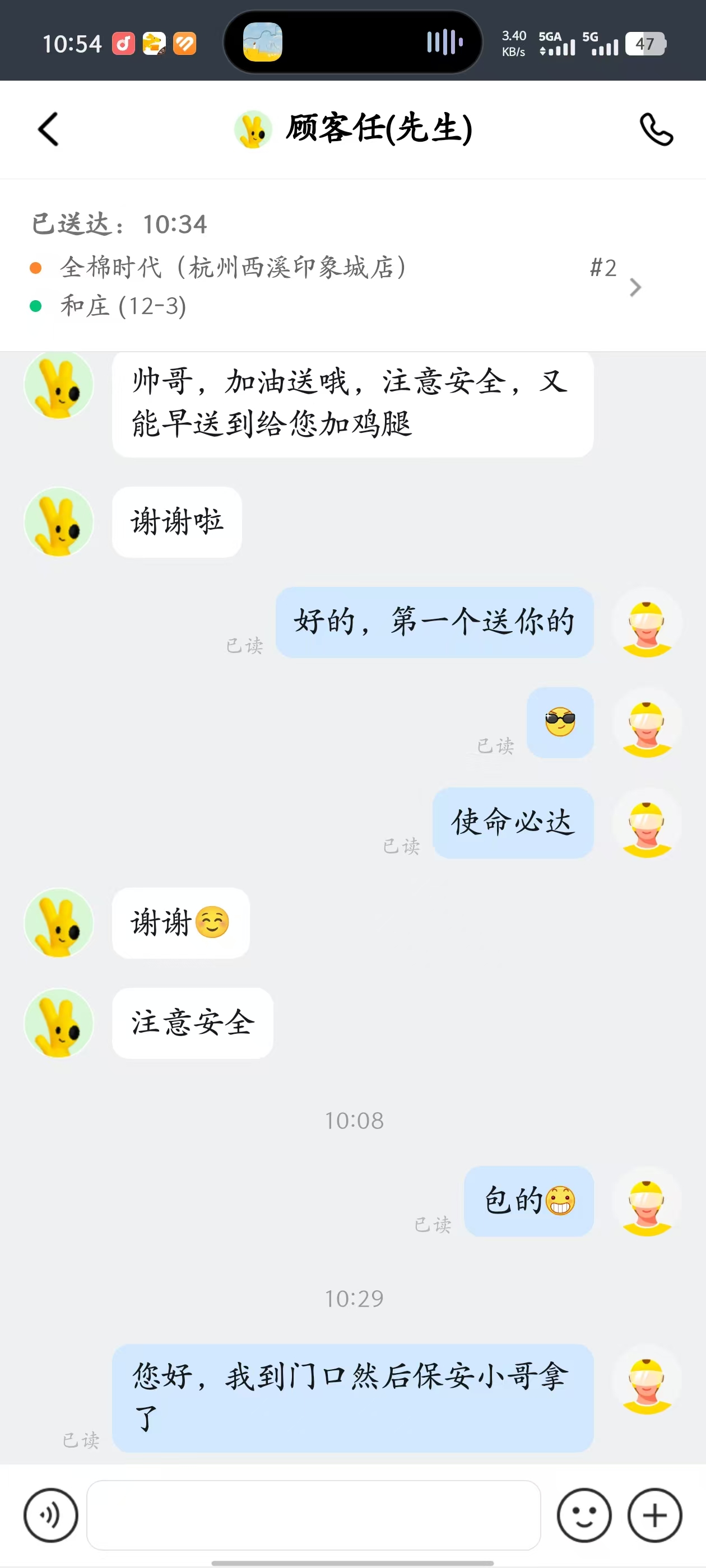Image resolution: width=706 pixels, height=1568 pixels.
Task: Tap the 5G signal indicator in status bar
Action: tap(603, 43)
